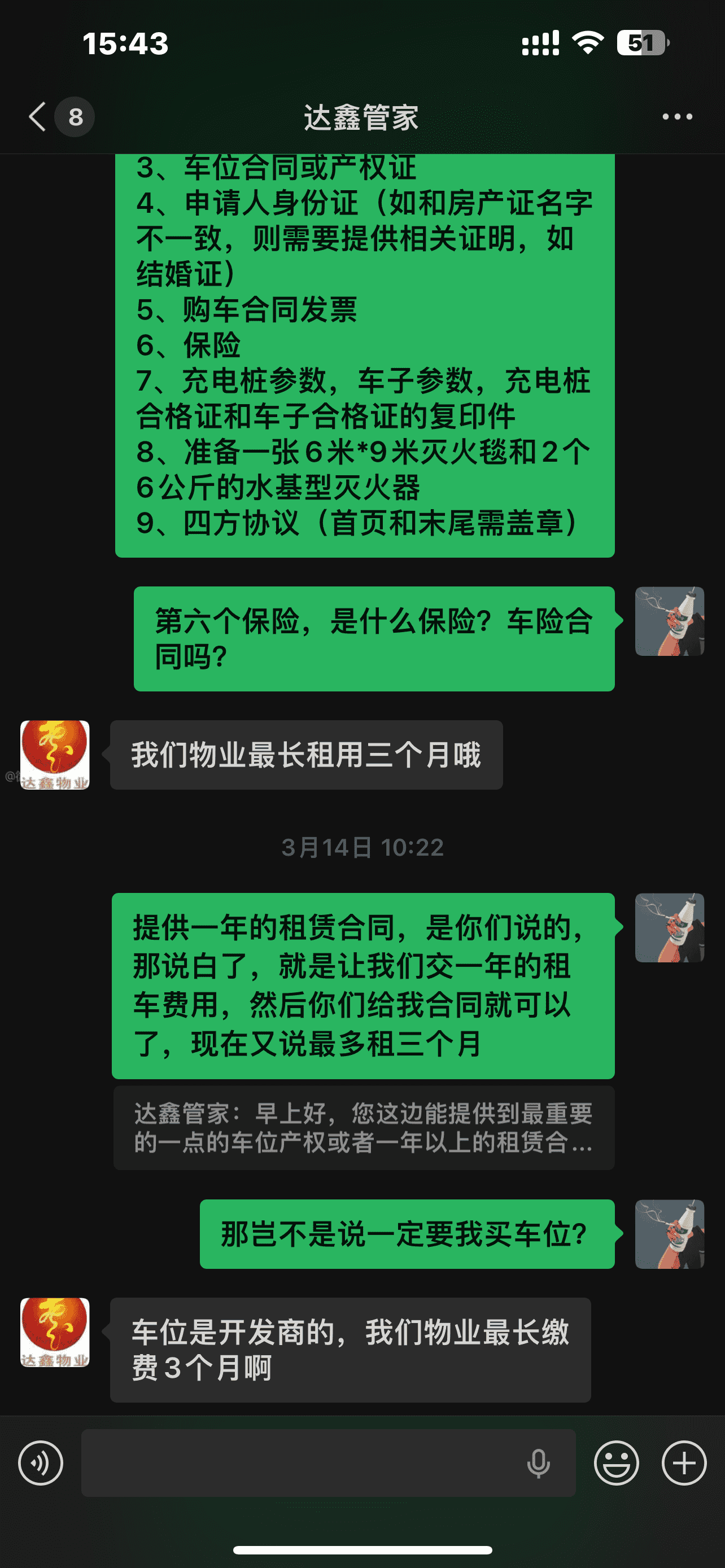The image size is (725, 1568).
Task: Jump to the quoted 达鑫管家 message
Action: click(364, 1128)
